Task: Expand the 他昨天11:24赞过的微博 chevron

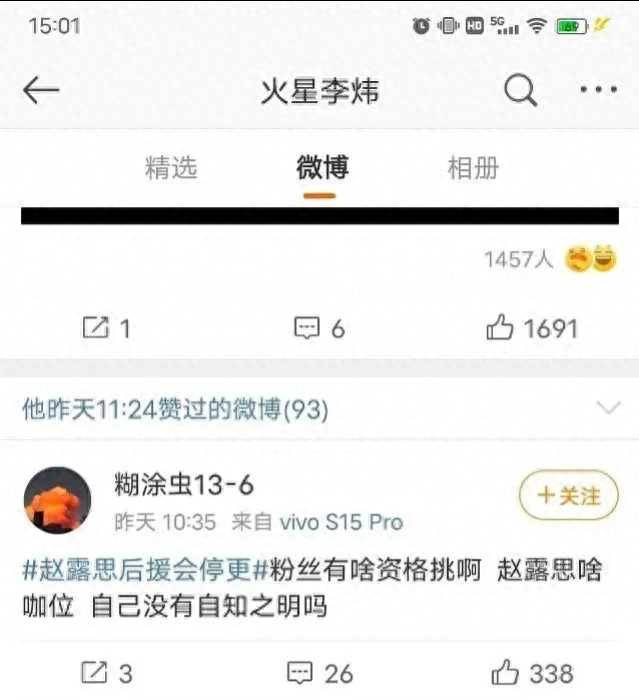Action: (607, 408)
